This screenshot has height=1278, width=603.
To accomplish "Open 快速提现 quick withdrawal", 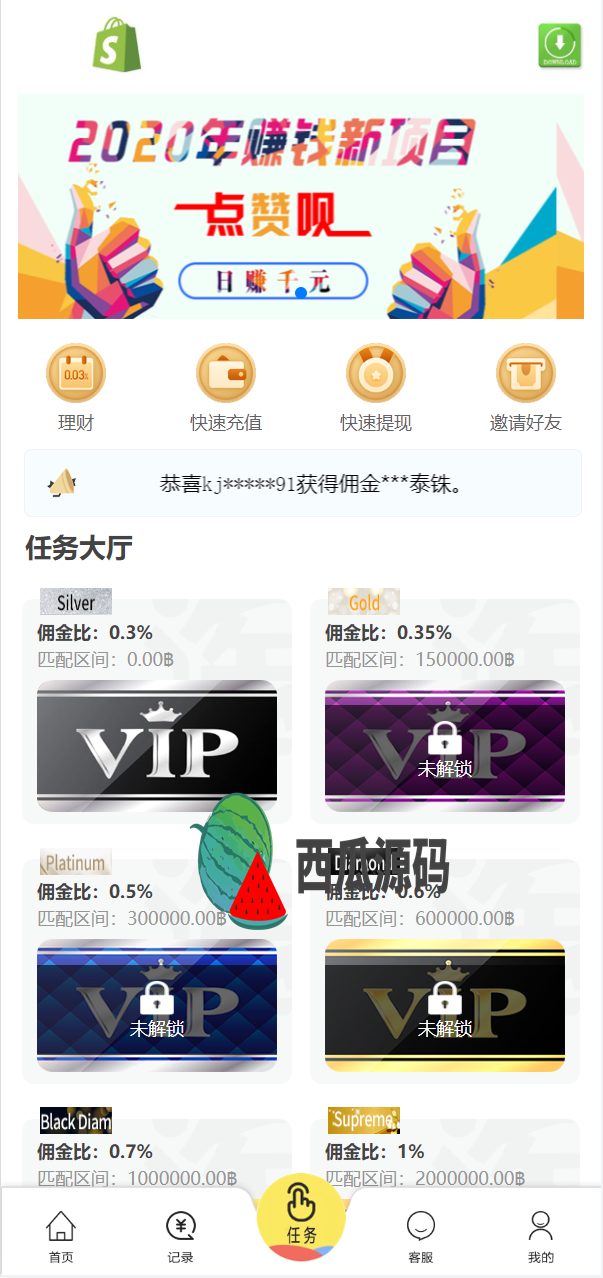I will click(x=376, y=387).
